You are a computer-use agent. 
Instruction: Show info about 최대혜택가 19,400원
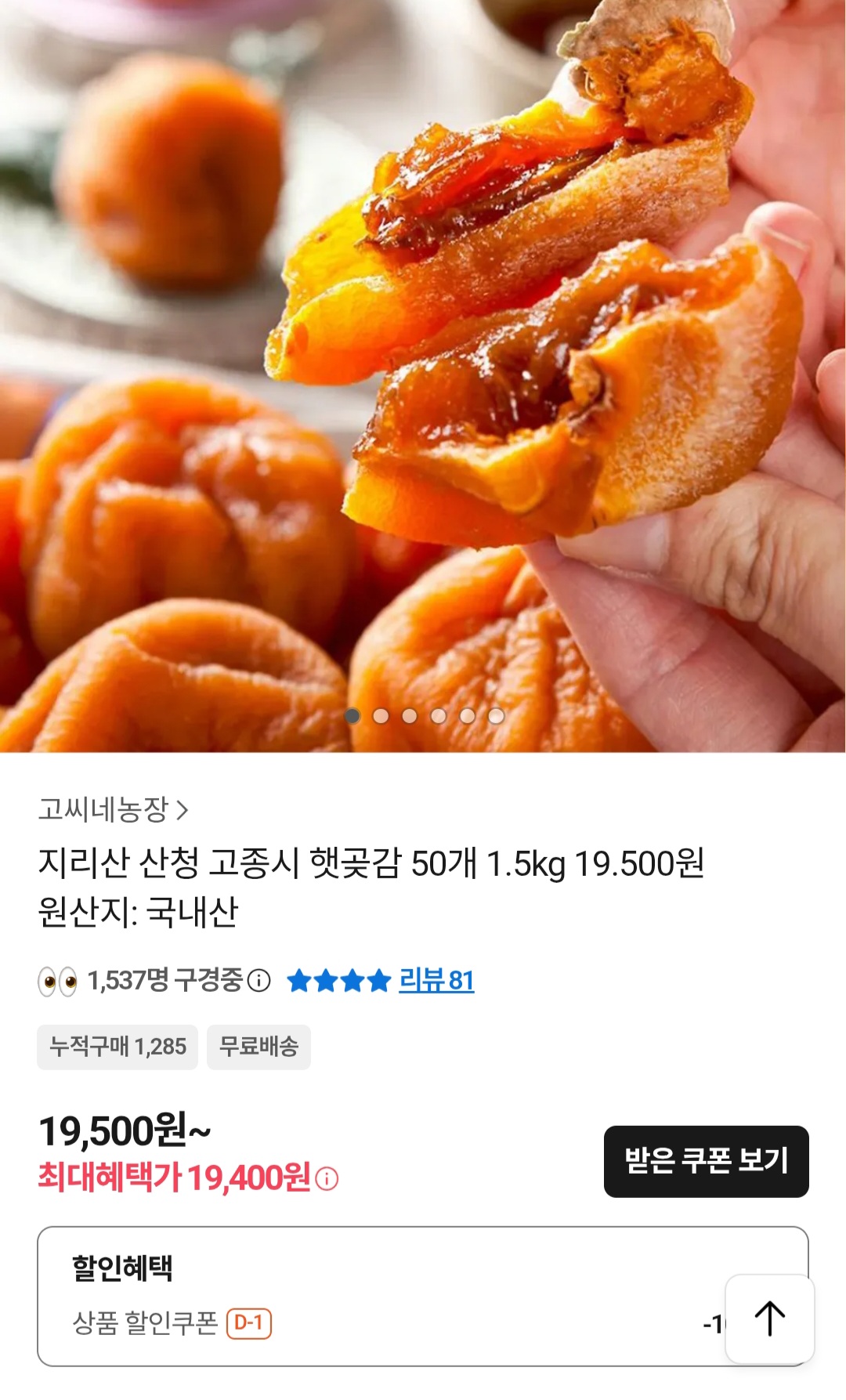[327, 1178]
